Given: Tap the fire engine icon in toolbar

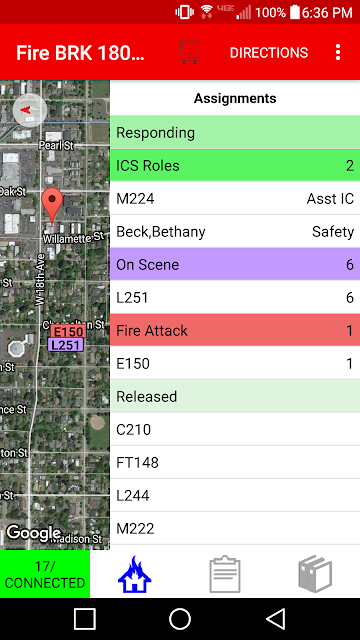Looking at the screenshot, I should pos(190,52).
